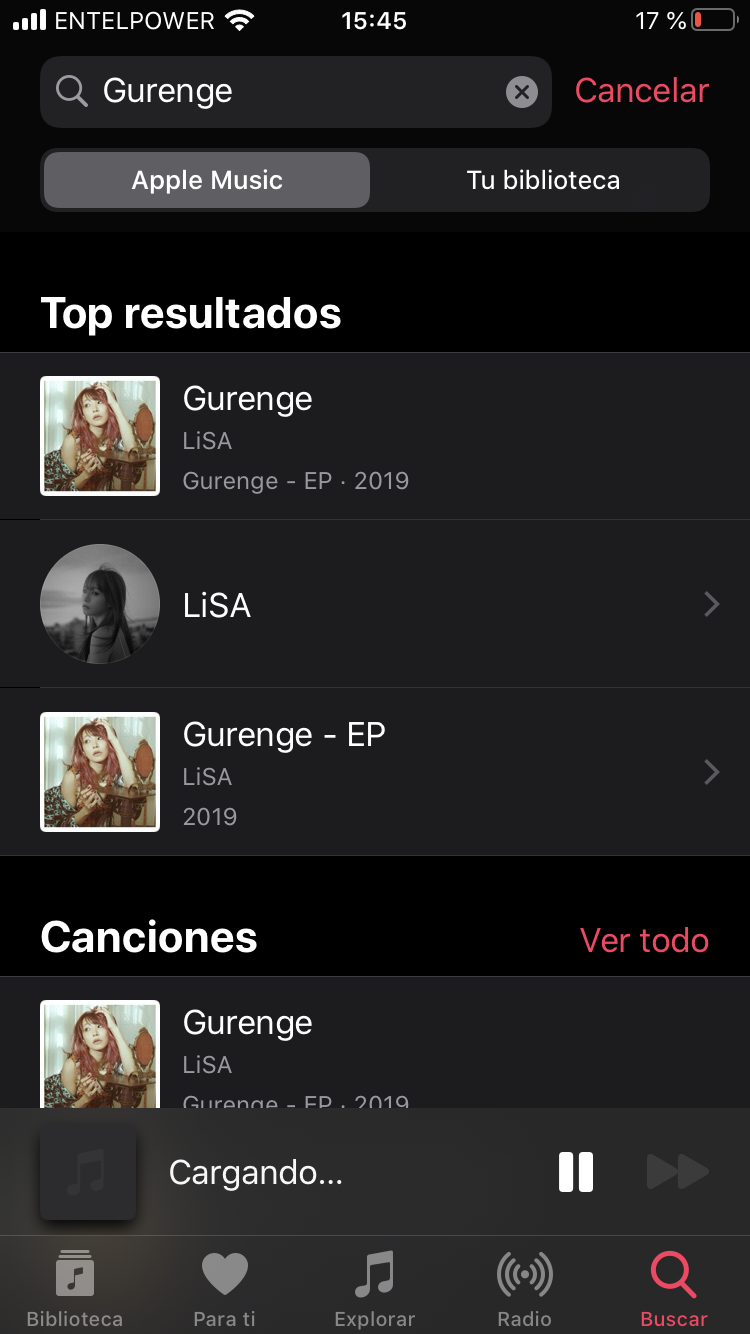Go to the Biblioteca tab
750x1334 pixels.
[x=75, y=1288]
